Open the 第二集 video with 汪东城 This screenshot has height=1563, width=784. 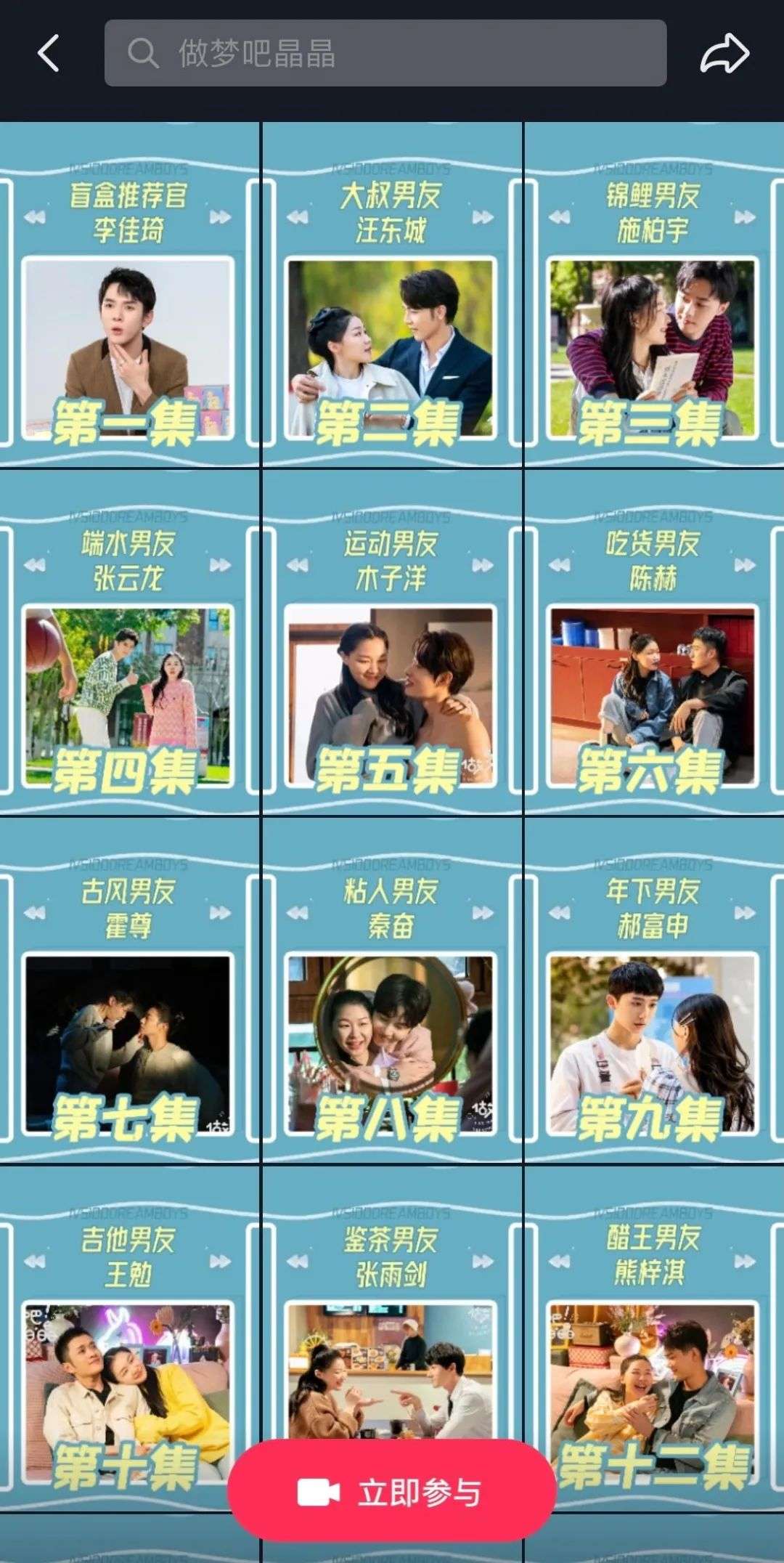(392, 295)
